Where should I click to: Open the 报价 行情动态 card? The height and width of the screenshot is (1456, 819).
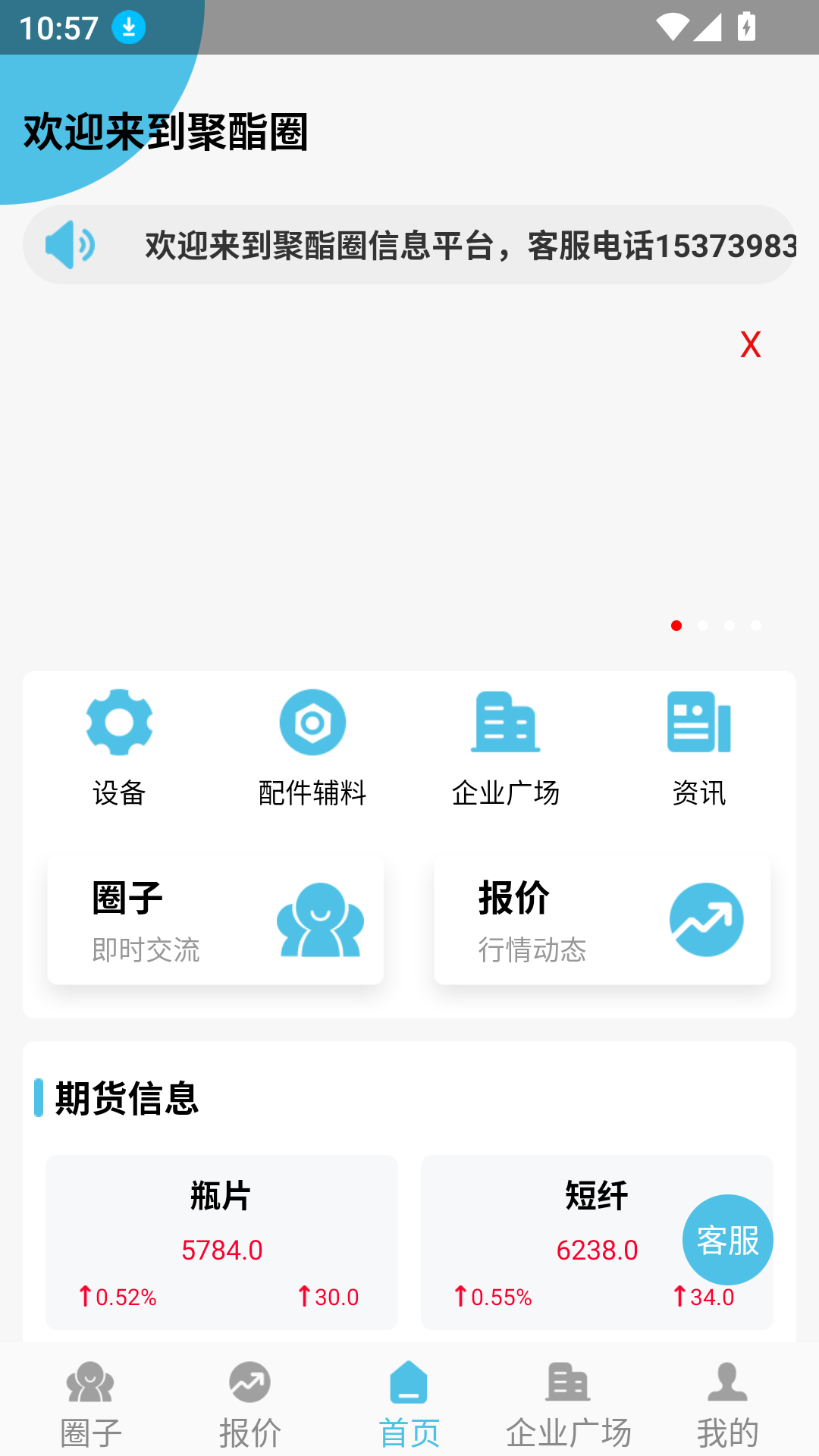tap(602, 919)
